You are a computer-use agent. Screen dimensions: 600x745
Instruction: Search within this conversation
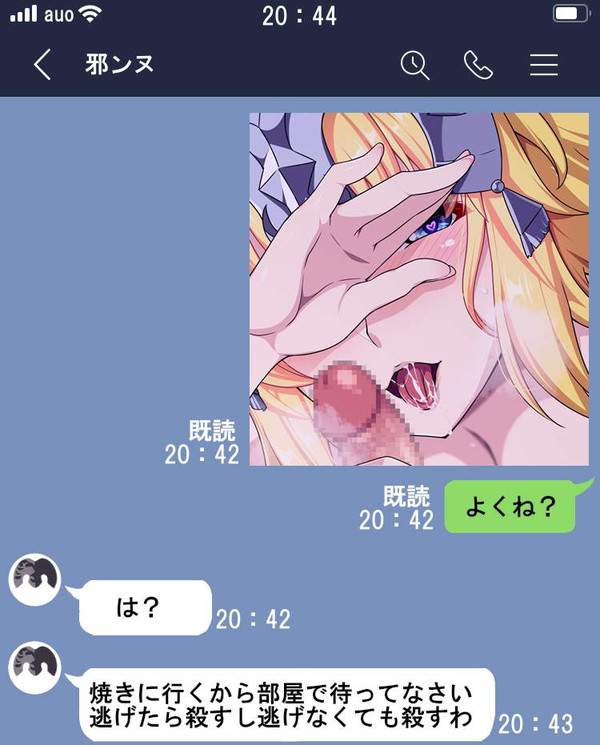coord(414,66)
